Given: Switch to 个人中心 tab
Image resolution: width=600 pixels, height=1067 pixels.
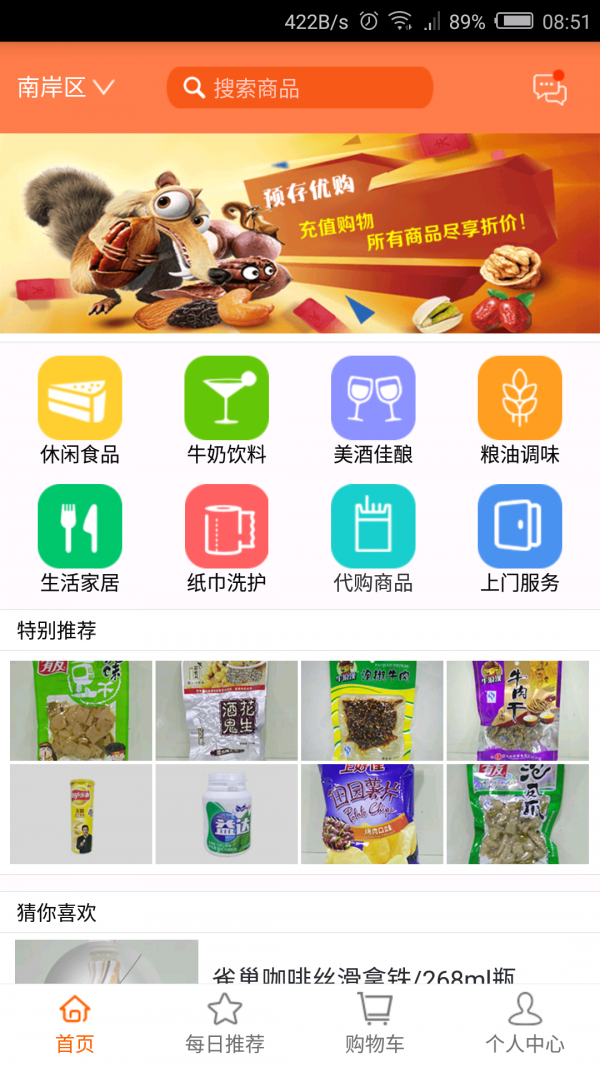Looking at the screenshot, I should point(524,1023).
